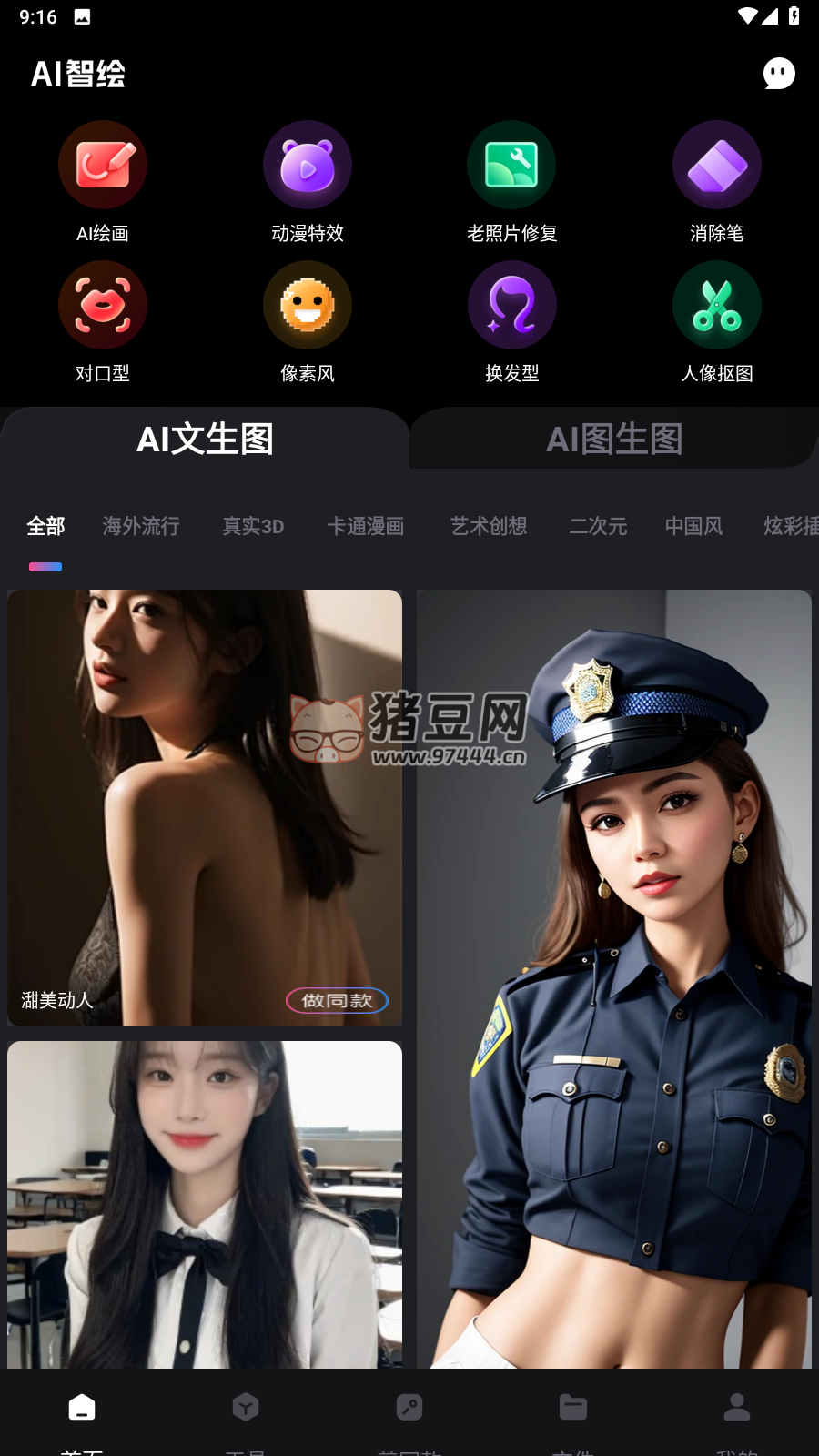This screenshot has height=1456, width=819.
Task: Open 人像抠图 cutout tool
Action: point(717,306)
